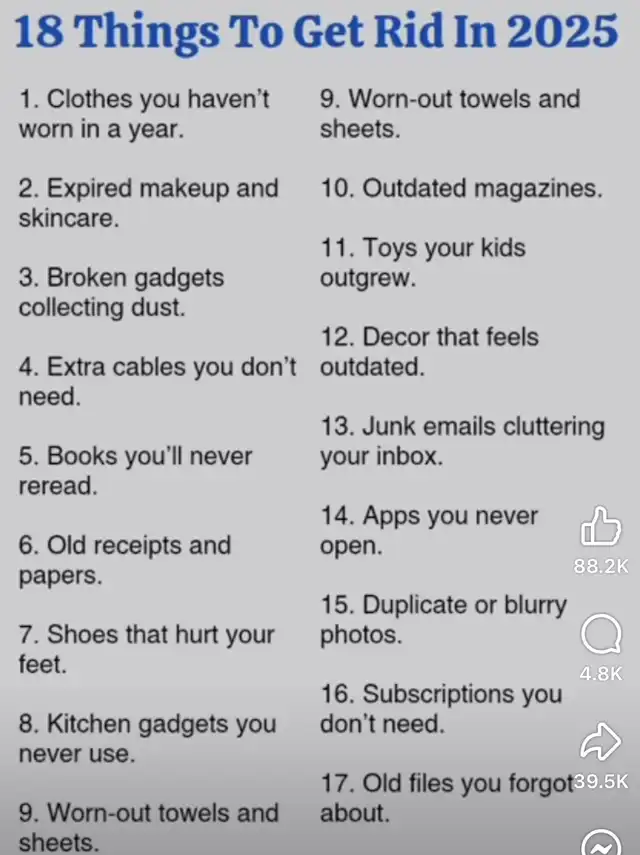Share this reel using the arrow icon
The image size is (640, 855).
[600, 741]
